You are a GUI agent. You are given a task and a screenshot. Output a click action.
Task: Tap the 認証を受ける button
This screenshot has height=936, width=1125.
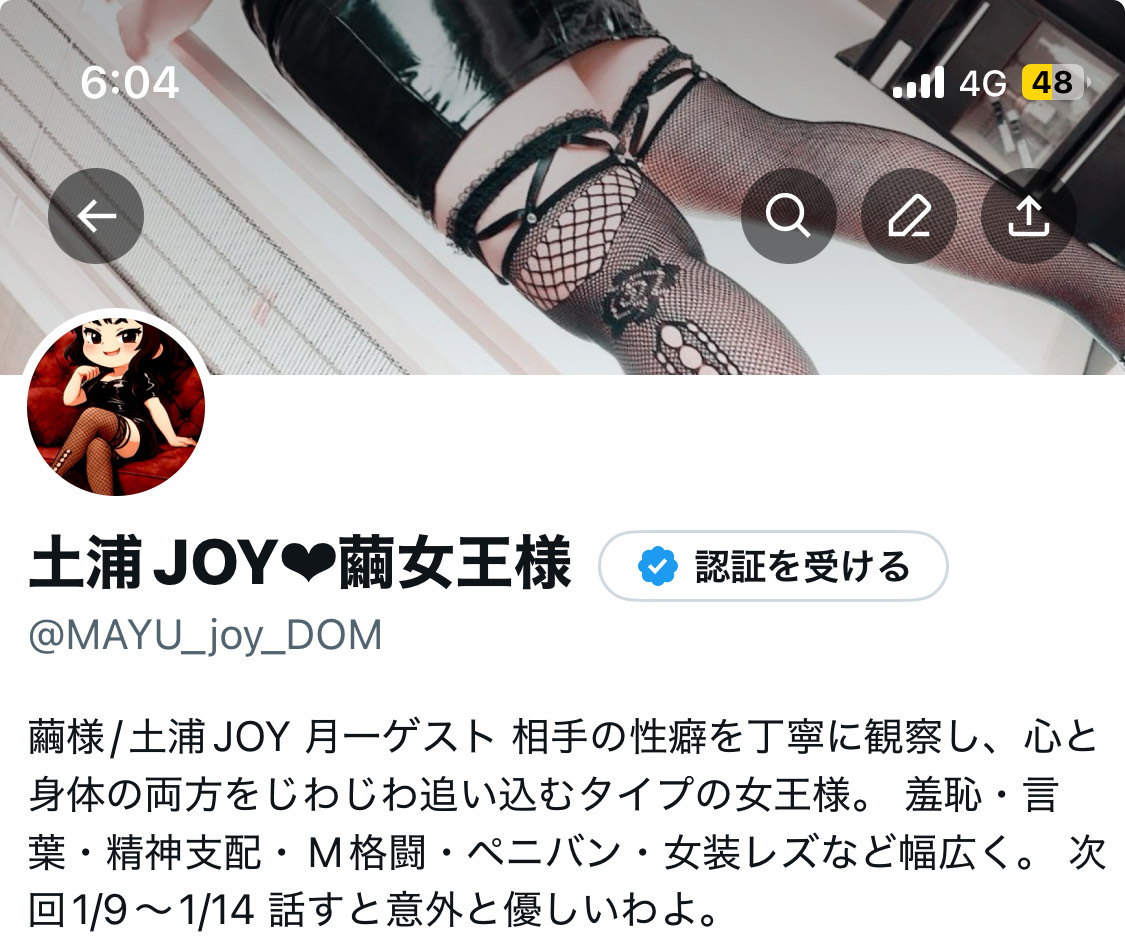tap(772, 567)
